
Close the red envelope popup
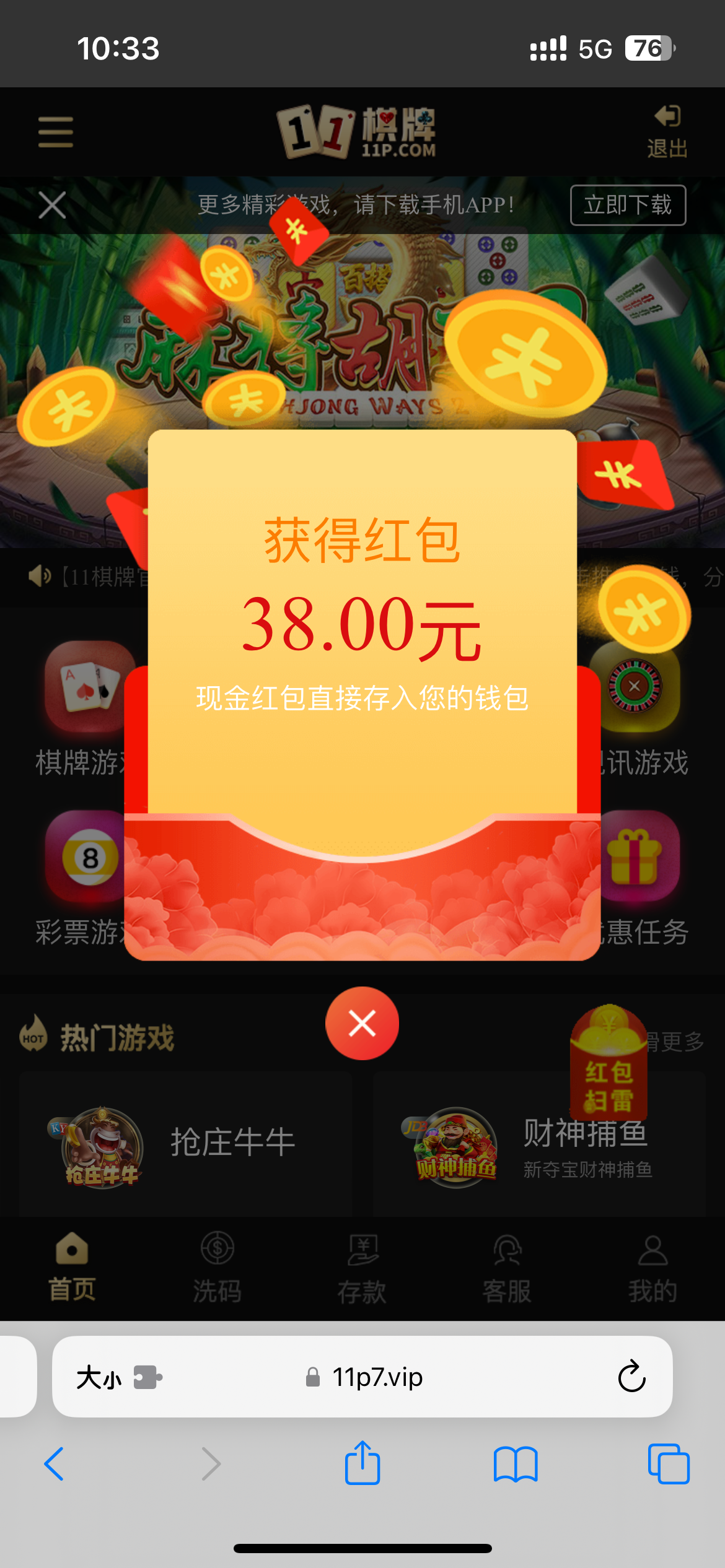point(362,1023)
